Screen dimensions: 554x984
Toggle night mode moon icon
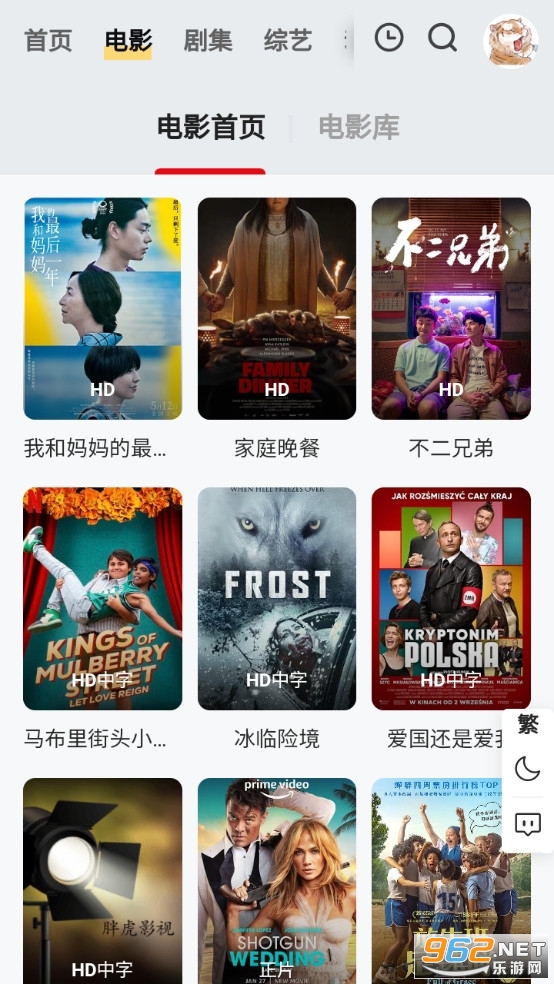click(528, 768)
